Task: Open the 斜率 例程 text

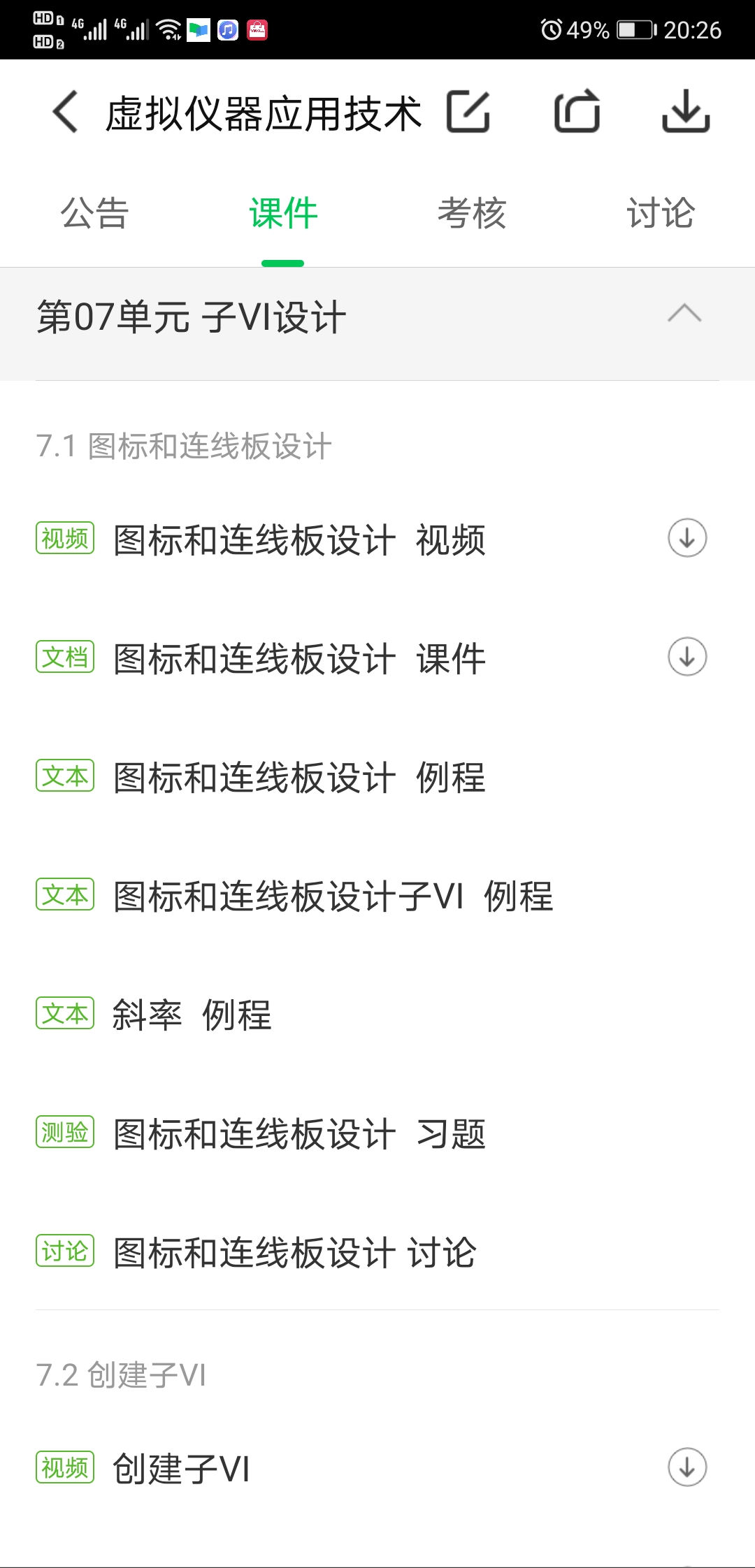Action: tap(192, 1015)
